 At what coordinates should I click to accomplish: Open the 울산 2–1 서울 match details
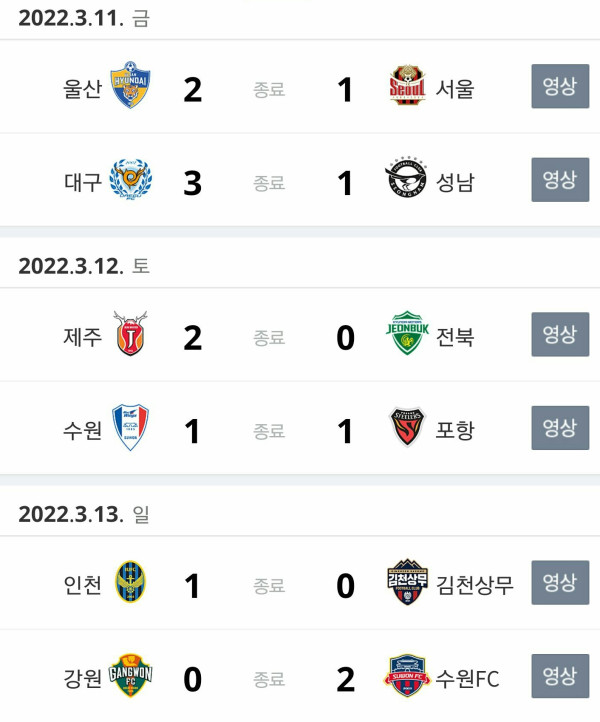tap(268, 89)
